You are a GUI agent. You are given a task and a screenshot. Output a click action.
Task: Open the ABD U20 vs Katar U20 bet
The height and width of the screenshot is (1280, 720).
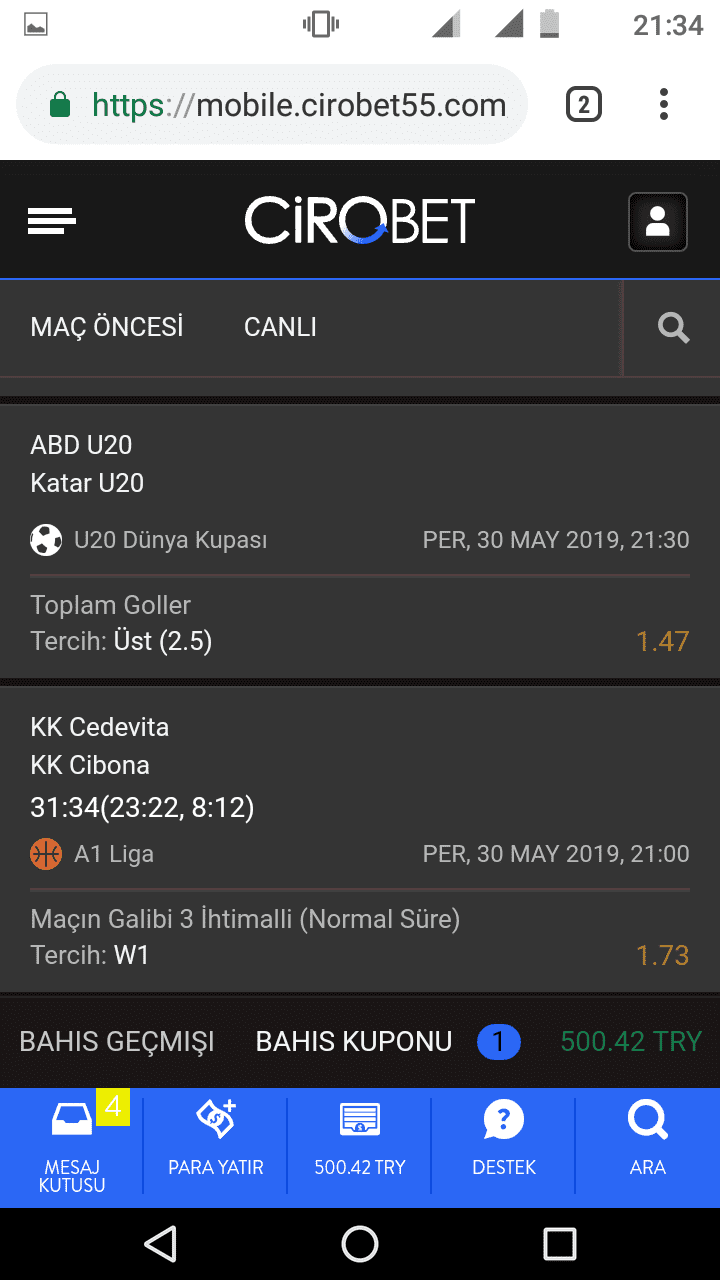[360, 541]
